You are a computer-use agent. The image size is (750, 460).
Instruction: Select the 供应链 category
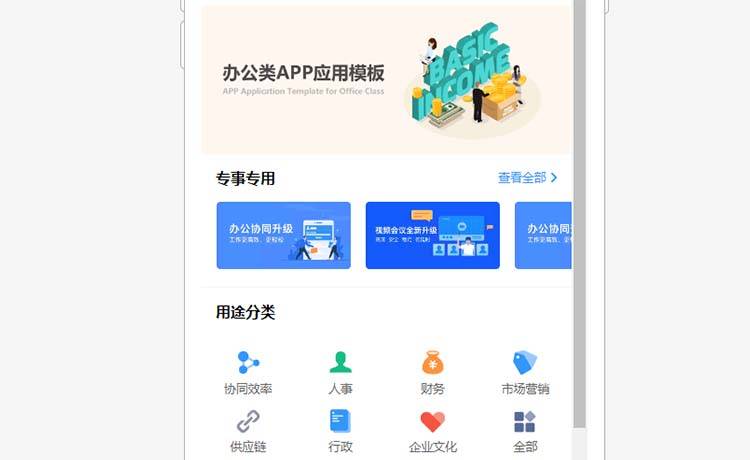click(248, 431)
